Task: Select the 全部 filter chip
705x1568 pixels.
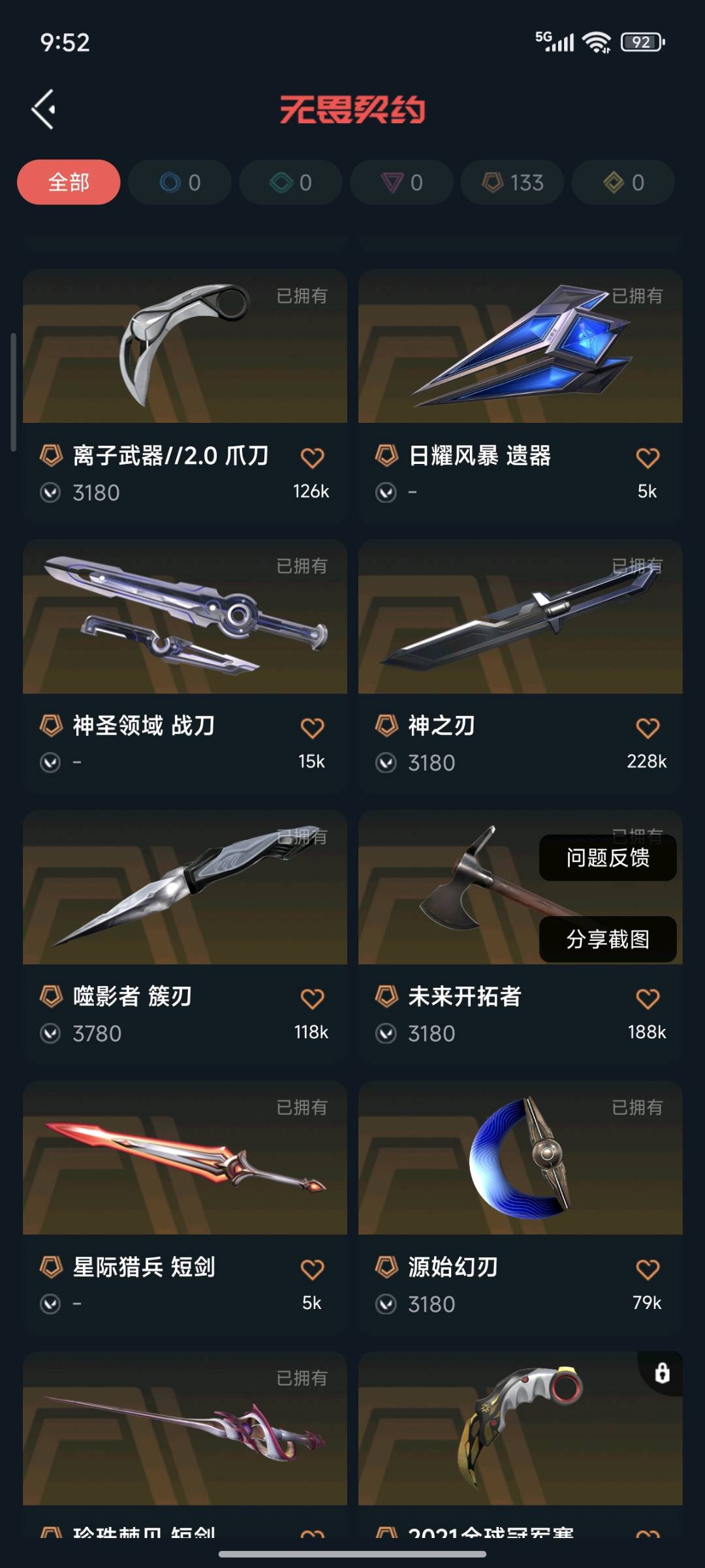Action: (69, 182)
